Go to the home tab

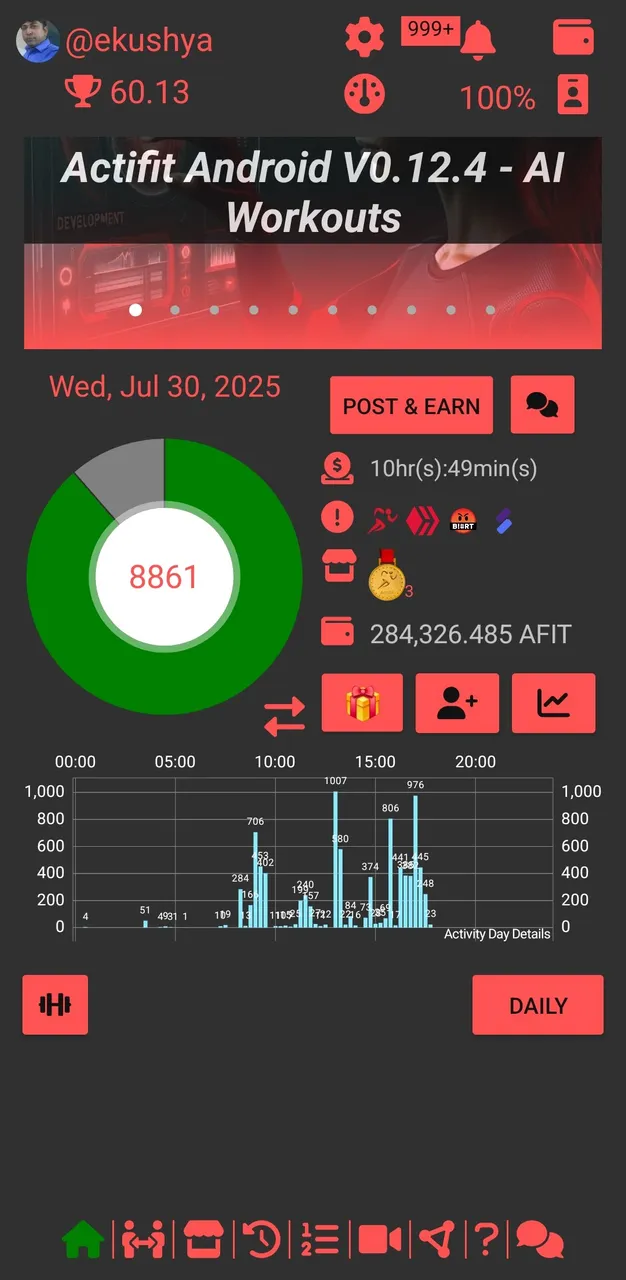click(84, 1240)
